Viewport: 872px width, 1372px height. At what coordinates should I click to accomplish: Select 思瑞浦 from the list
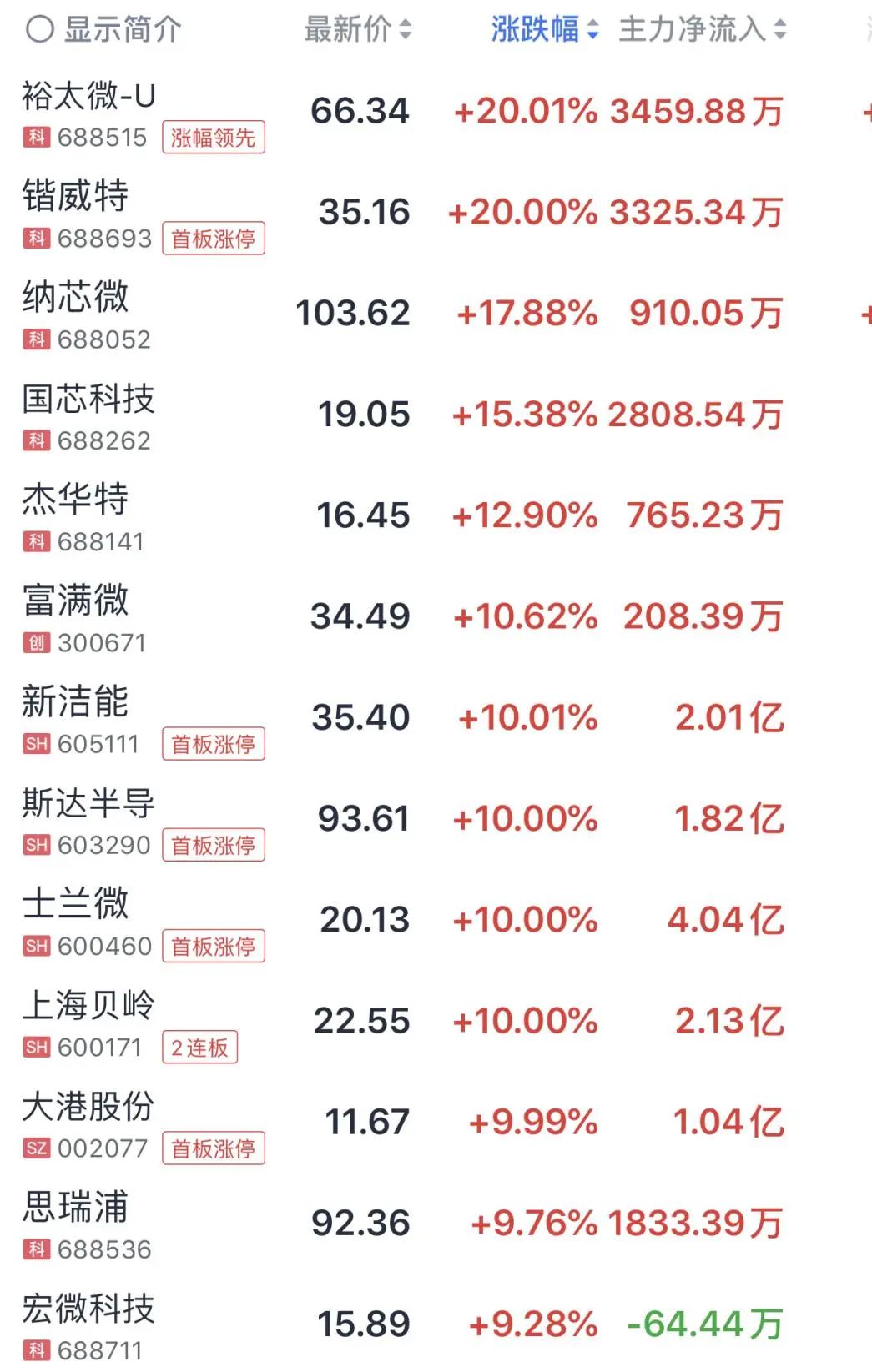click(75, 1208)
